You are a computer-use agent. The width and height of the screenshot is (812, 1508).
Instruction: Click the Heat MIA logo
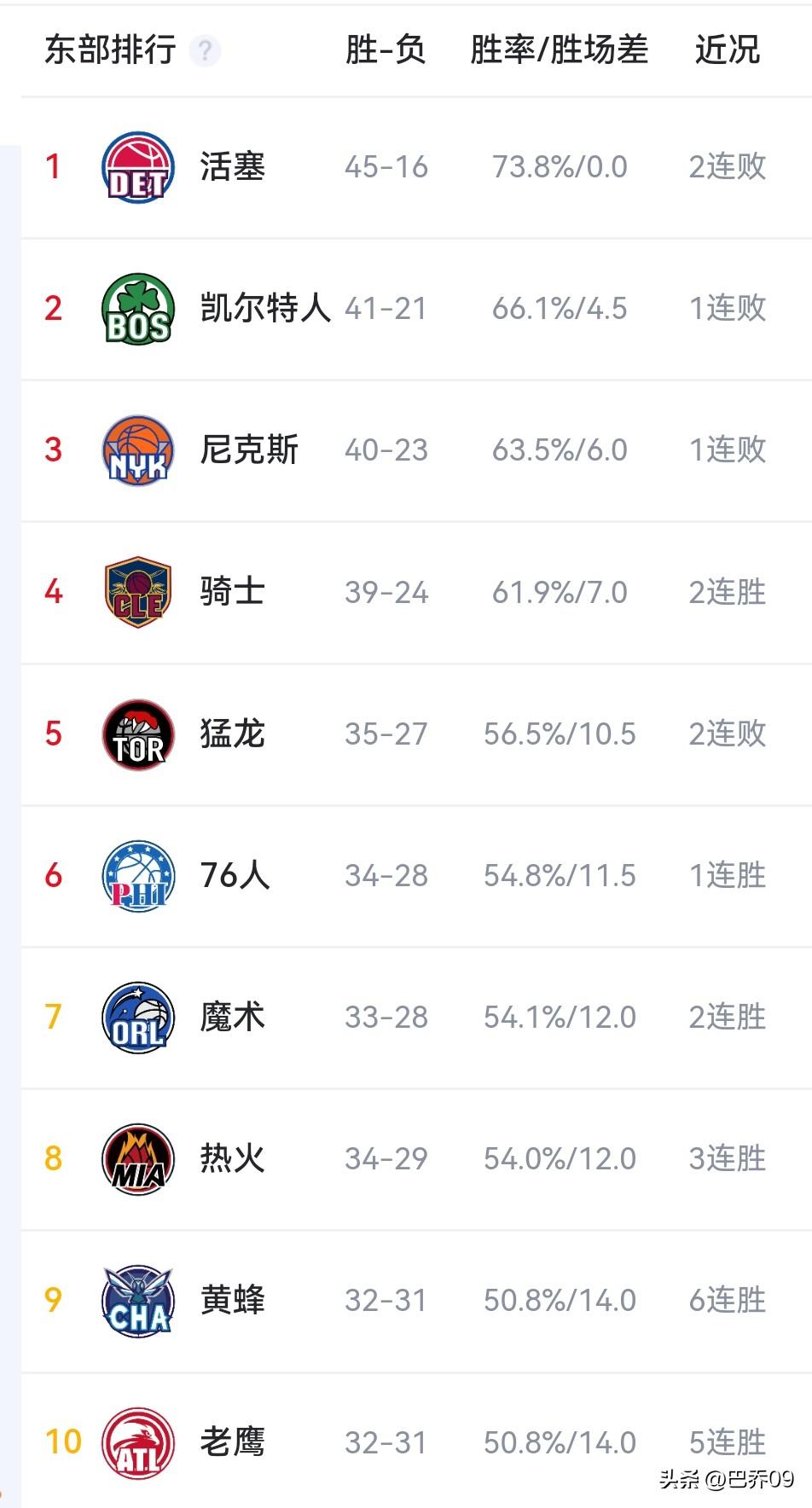137,1158
